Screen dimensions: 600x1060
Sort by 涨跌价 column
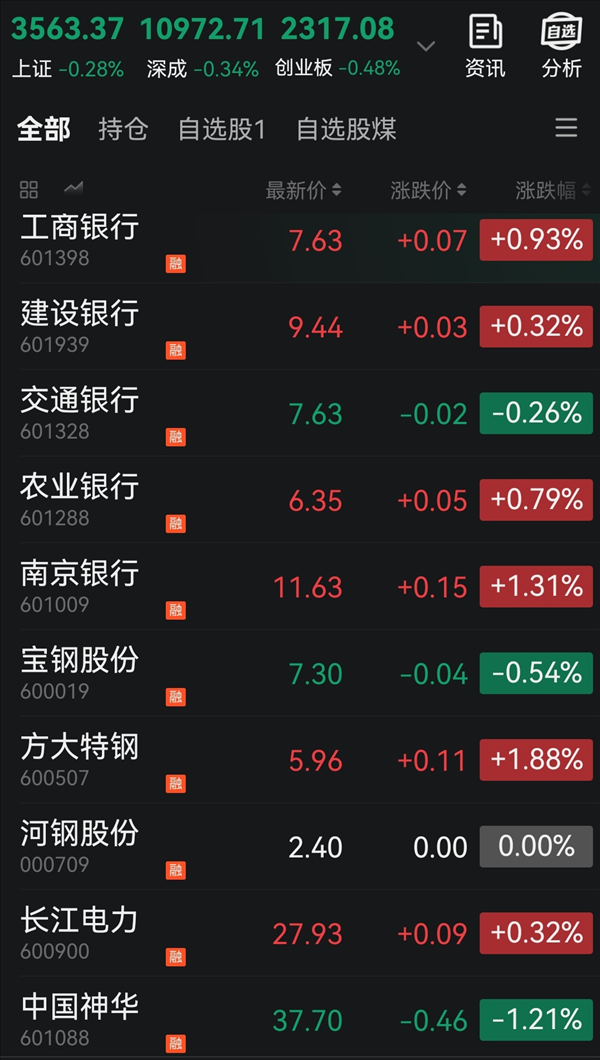pyautogui.click(x=428, y=191)
